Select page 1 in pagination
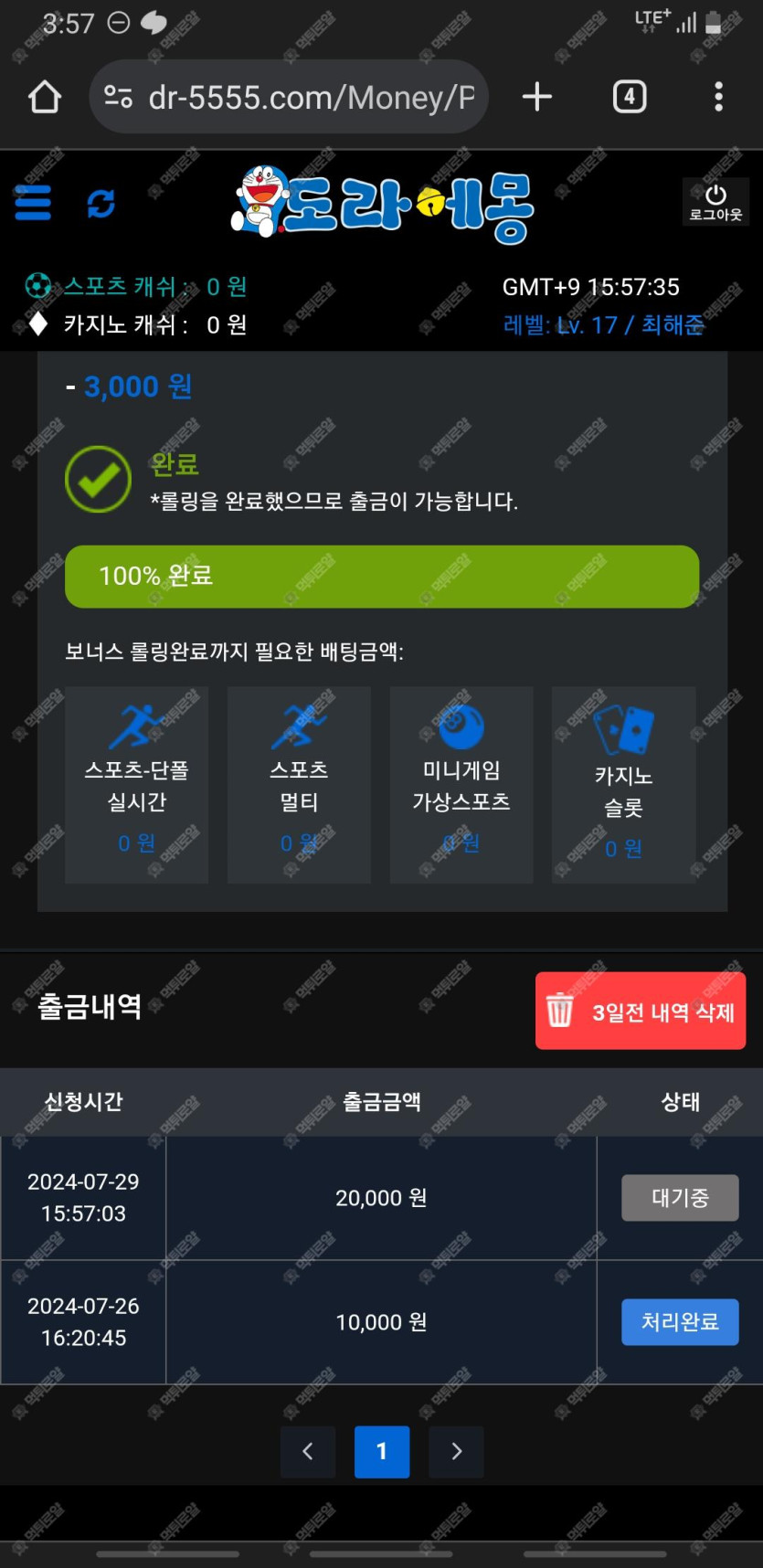 point(382,1451)
